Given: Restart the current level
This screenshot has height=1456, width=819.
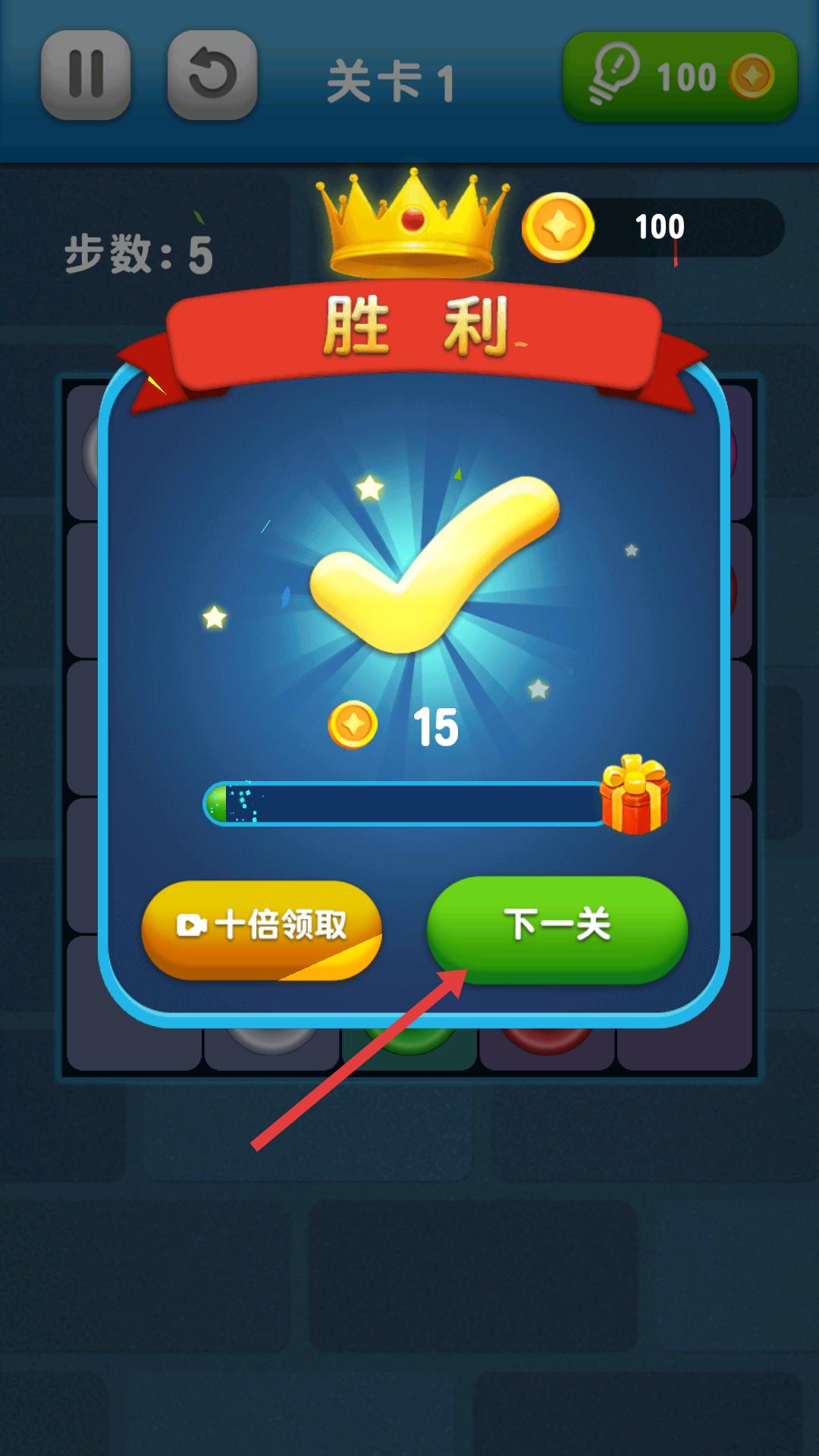Looking at the screenshot, I should pyautogui.click(x=212, y=75).
